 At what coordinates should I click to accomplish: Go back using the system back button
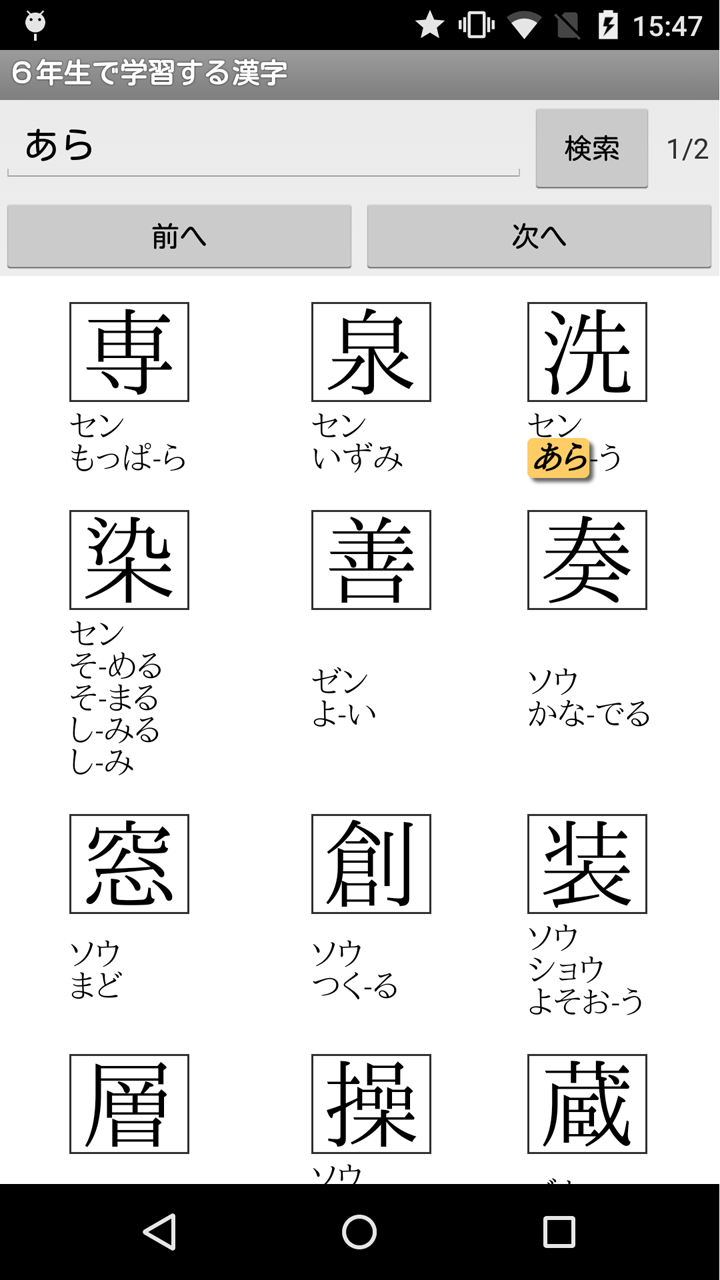pos(160,1232)
